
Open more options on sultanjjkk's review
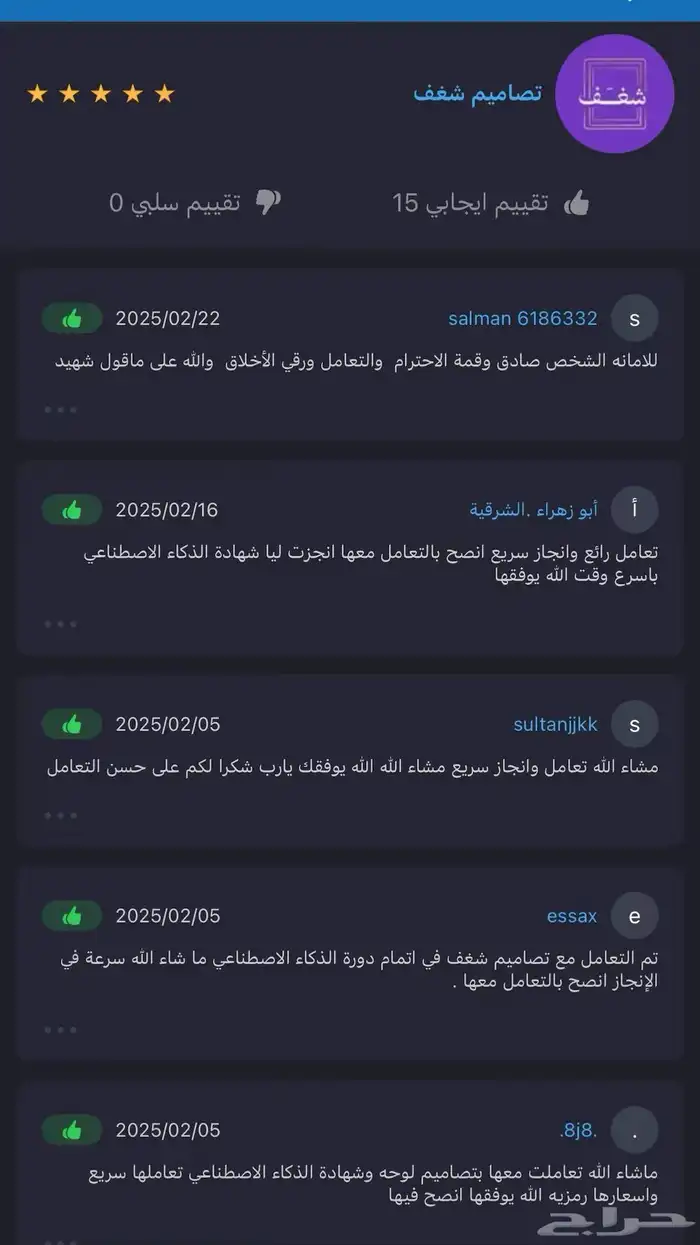pyautogui.click(x=61, y=815)
